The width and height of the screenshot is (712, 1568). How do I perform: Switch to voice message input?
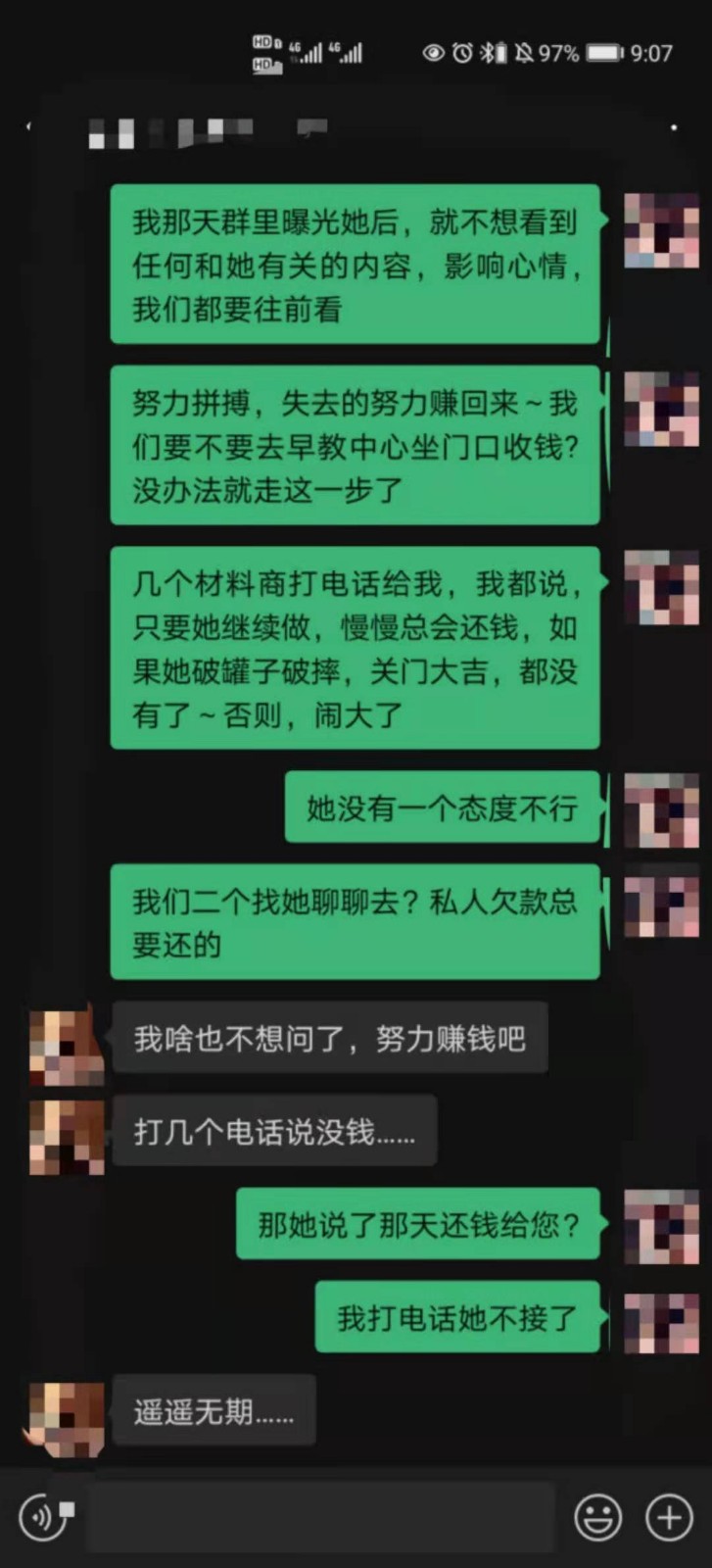tap(44, 1517)
